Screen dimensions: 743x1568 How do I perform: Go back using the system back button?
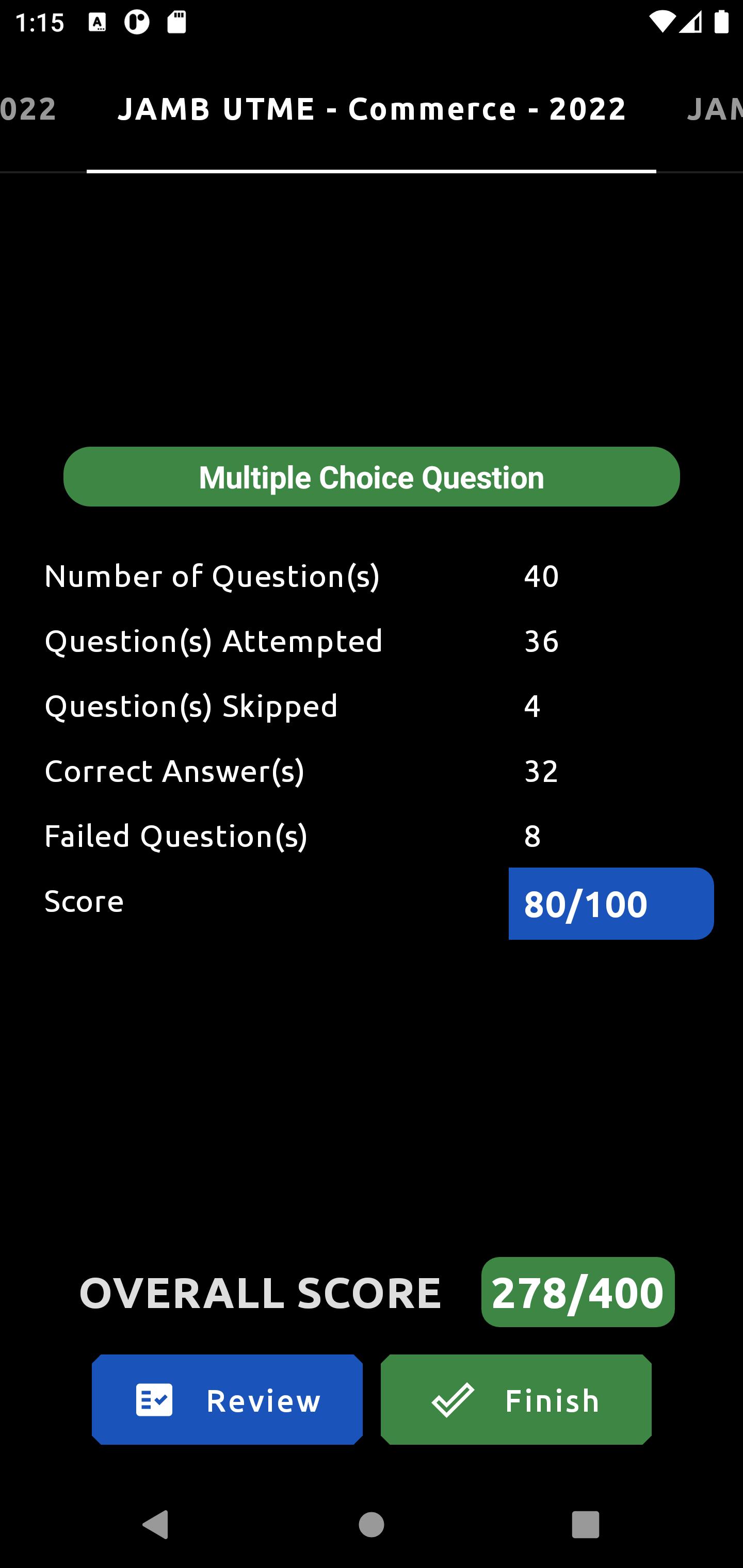point(155,1524)
